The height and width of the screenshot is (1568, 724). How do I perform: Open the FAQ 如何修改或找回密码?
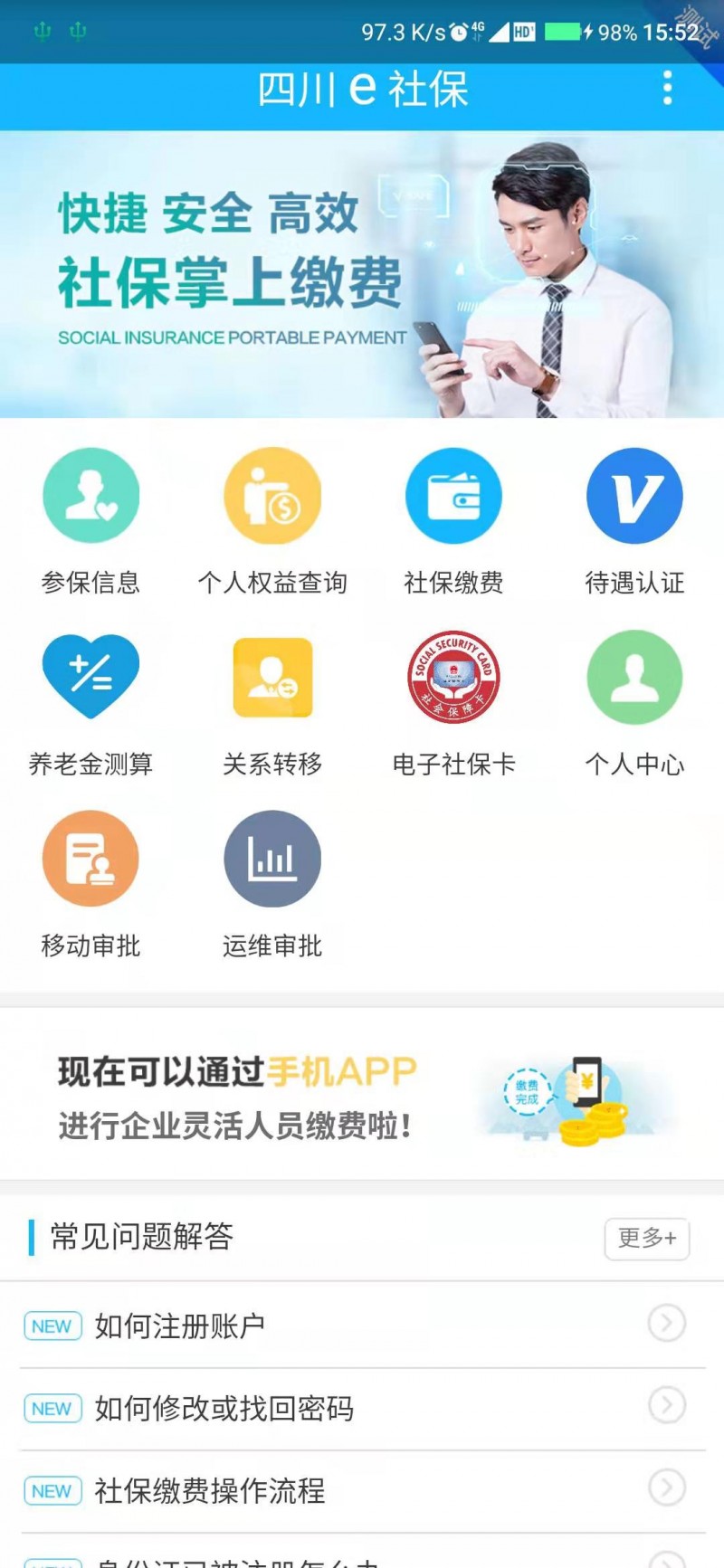pyautogui.click(x=362, y=1408)
